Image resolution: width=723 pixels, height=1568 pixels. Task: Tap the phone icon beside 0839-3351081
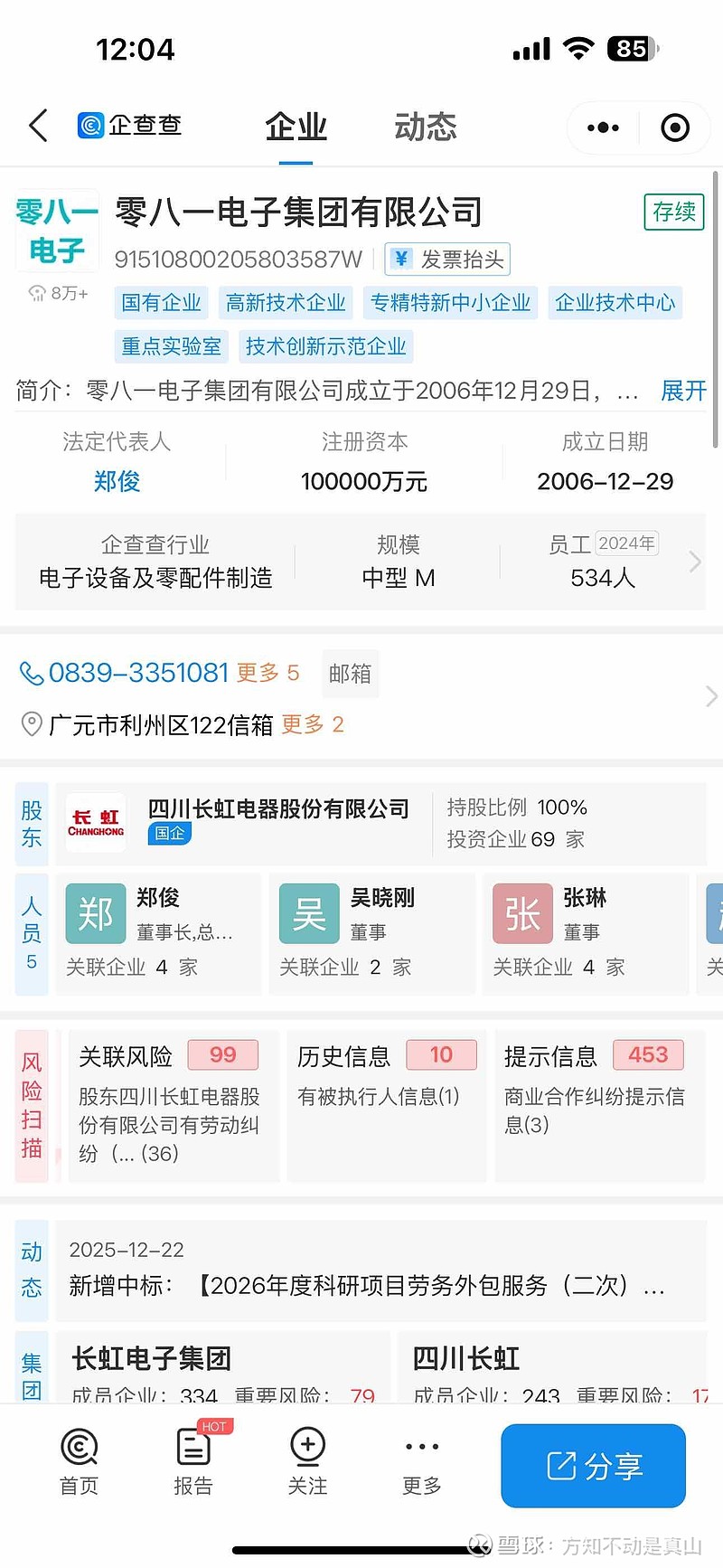32,673
